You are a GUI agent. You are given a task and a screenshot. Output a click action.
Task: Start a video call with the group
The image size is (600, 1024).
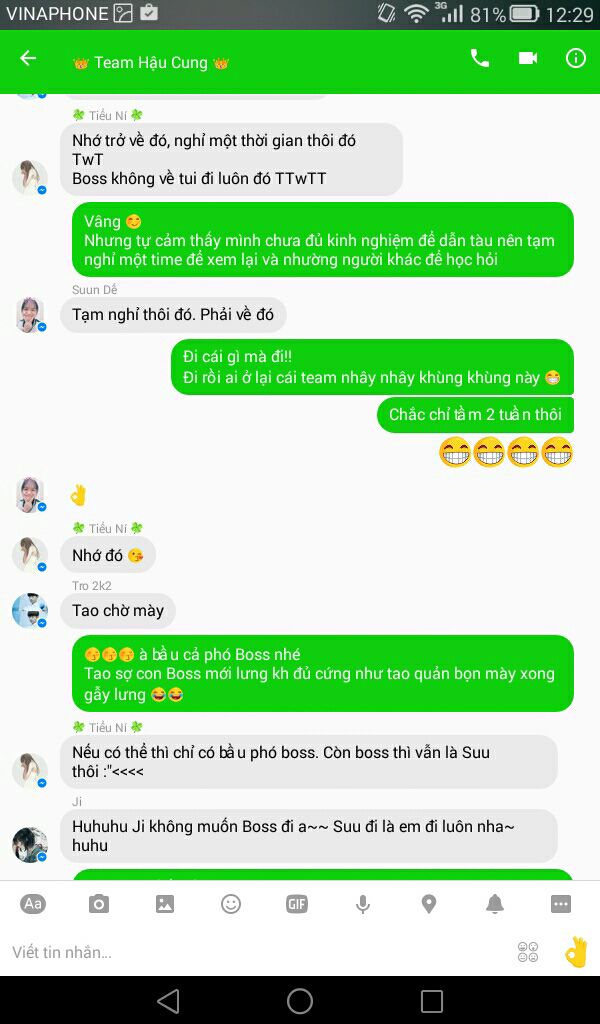[x=528, y=59]
